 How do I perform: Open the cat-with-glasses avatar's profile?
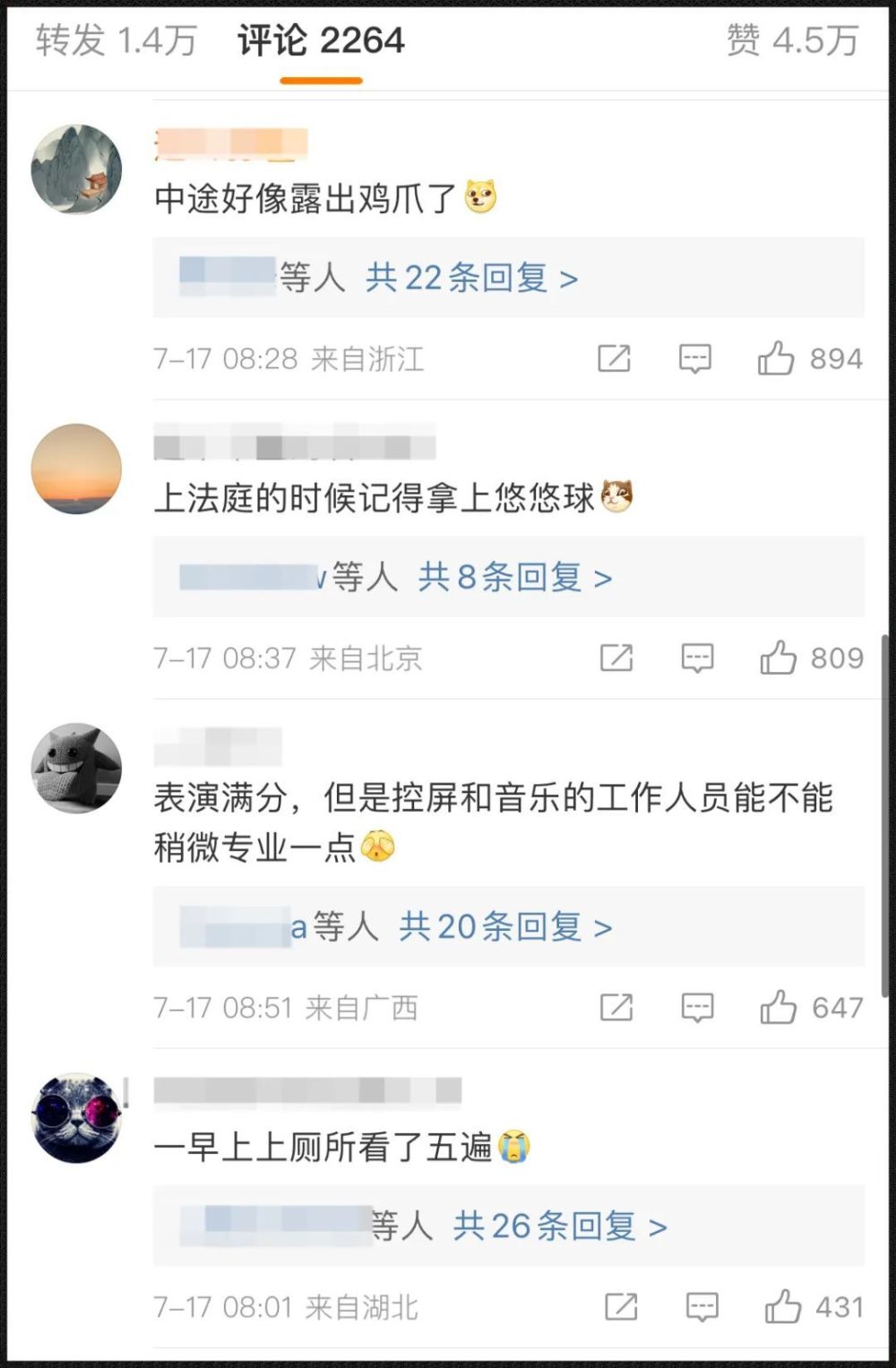(76, 1118)
